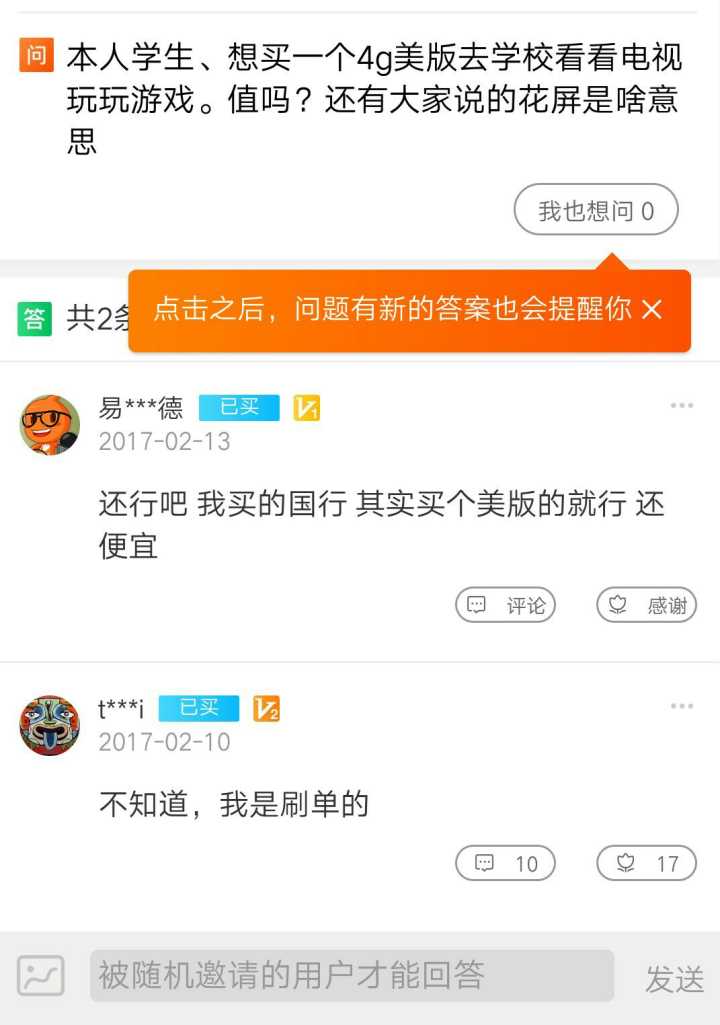Open overflow menu on t***i's answer
Screen dimensions: 720x1025
coord(682,707)
